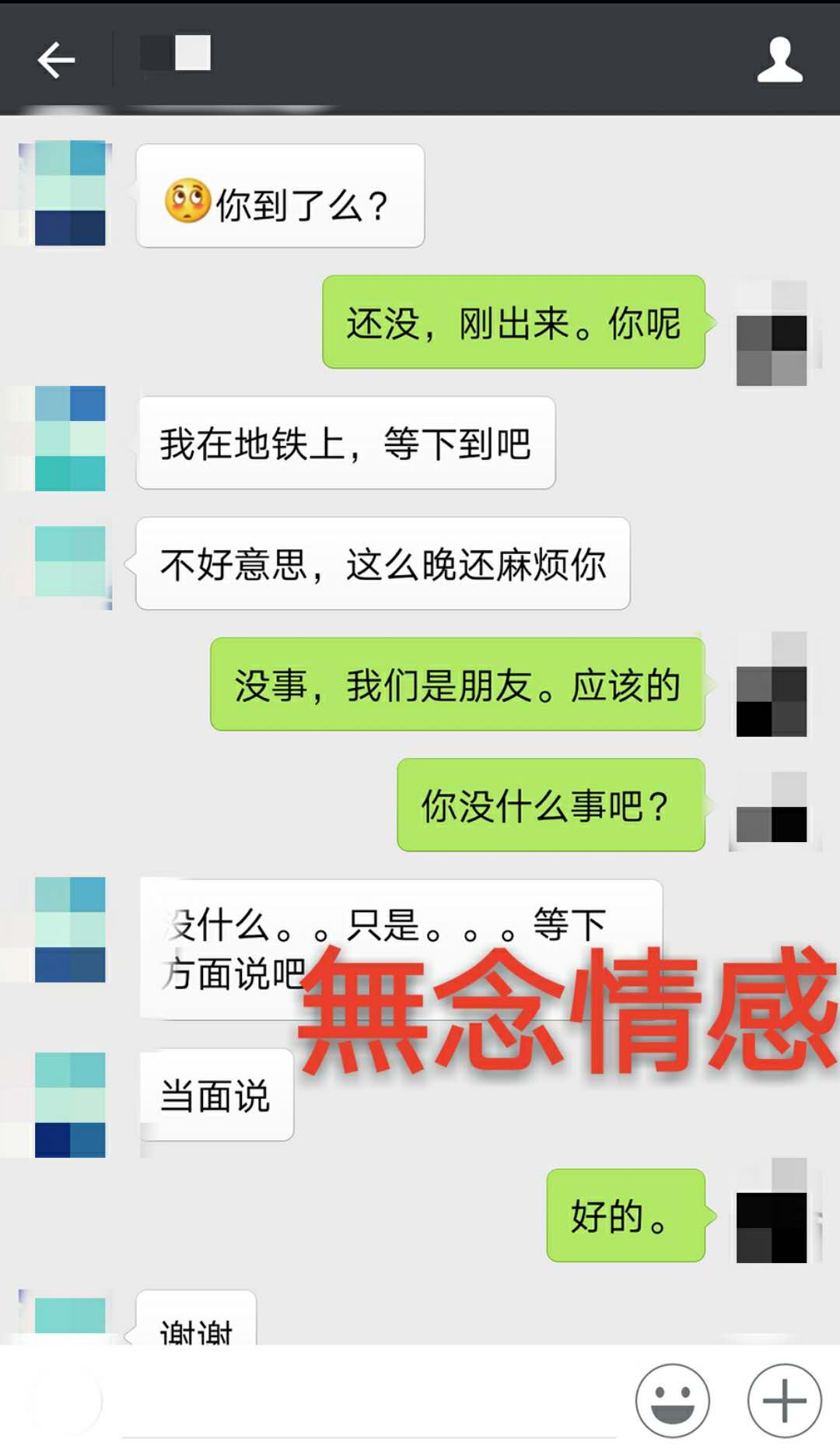This screenshot has width=840, height=1456.
Task: Open contact avatar beside 你到了么？
Action: 70,193
